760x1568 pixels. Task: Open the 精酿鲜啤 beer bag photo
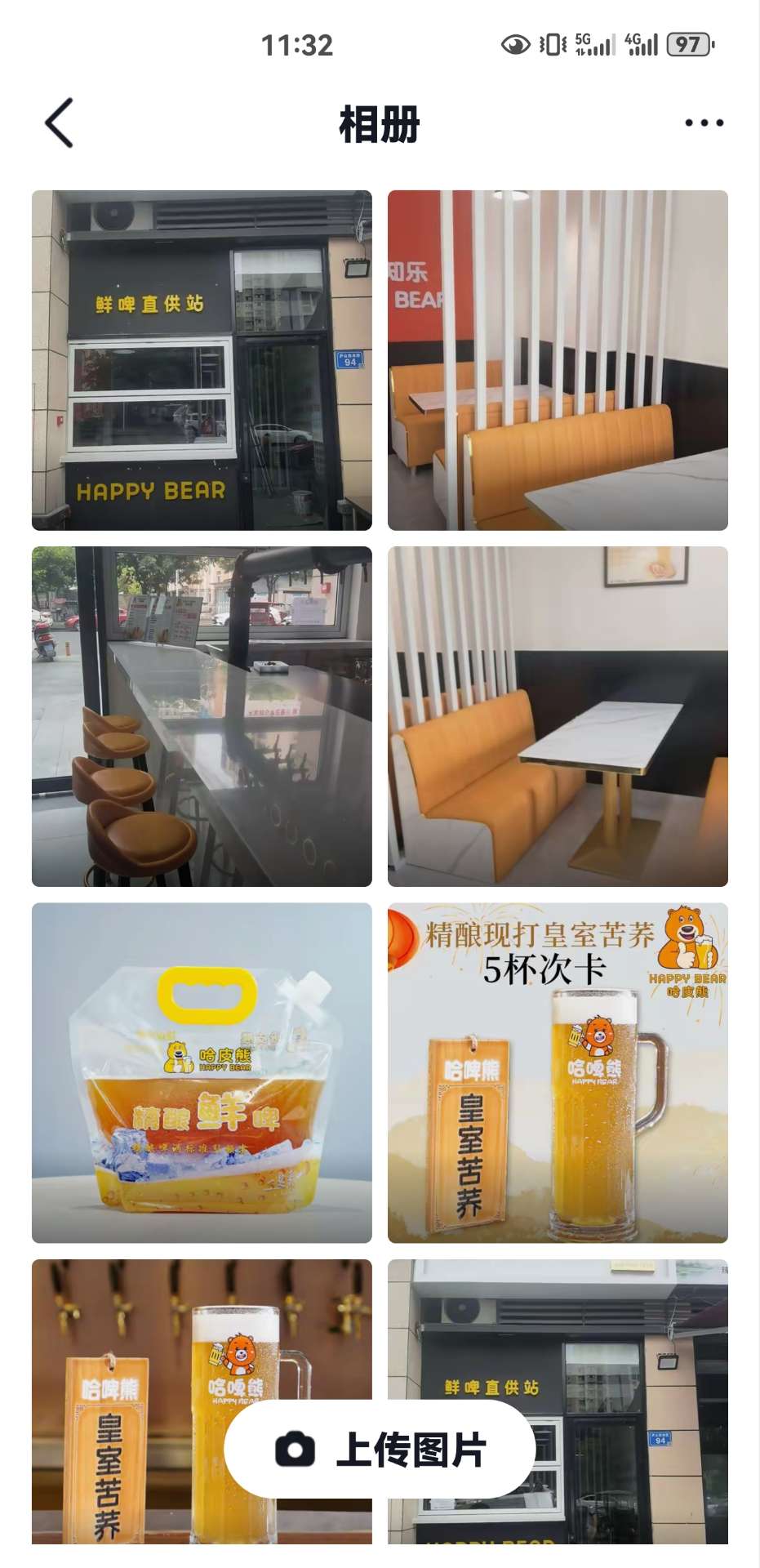click(x=202, y=1072)
